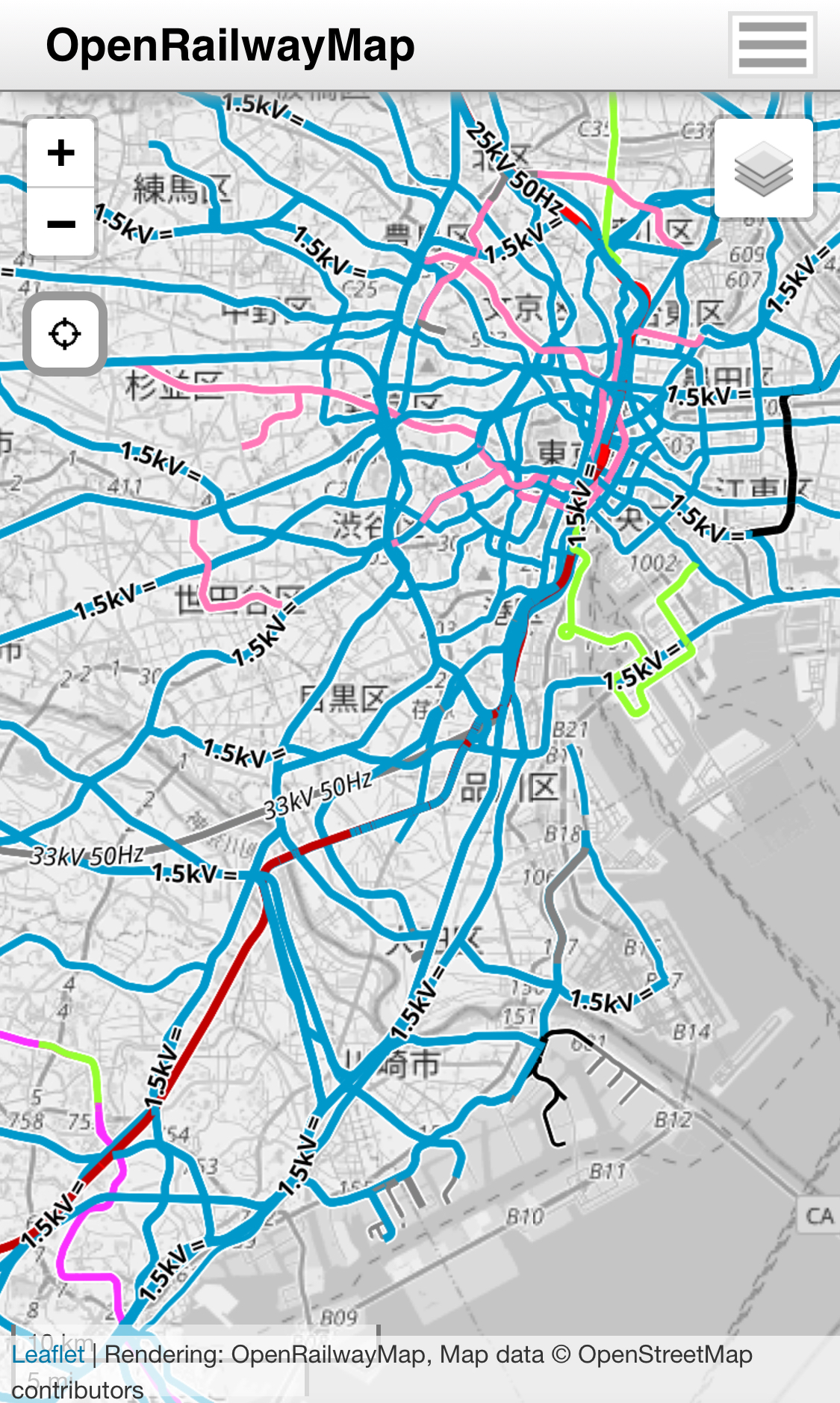Screen dimensions: 840x1403
Task: Open the Leaflet link
Action: [48, 1354]
